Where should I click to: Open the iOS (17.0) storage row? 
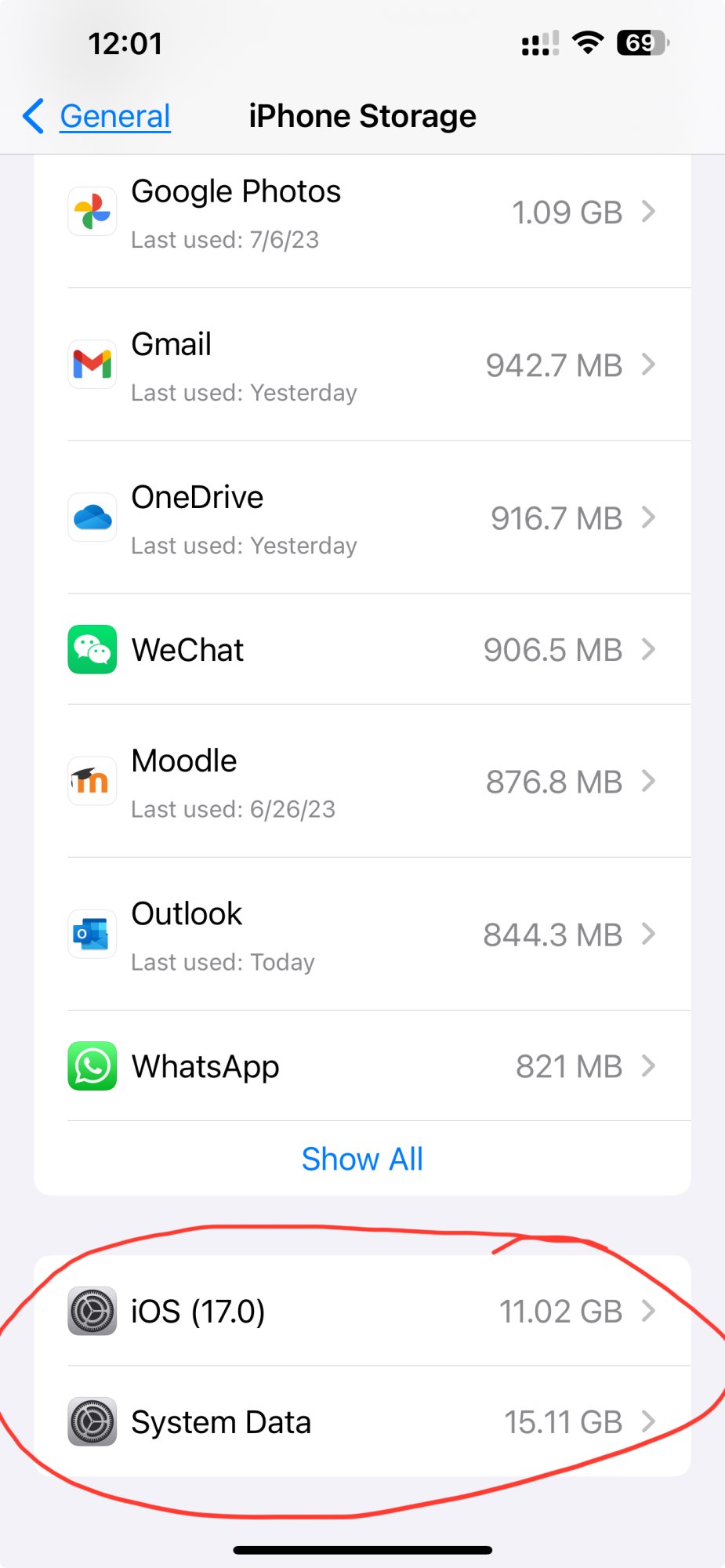362,1310
